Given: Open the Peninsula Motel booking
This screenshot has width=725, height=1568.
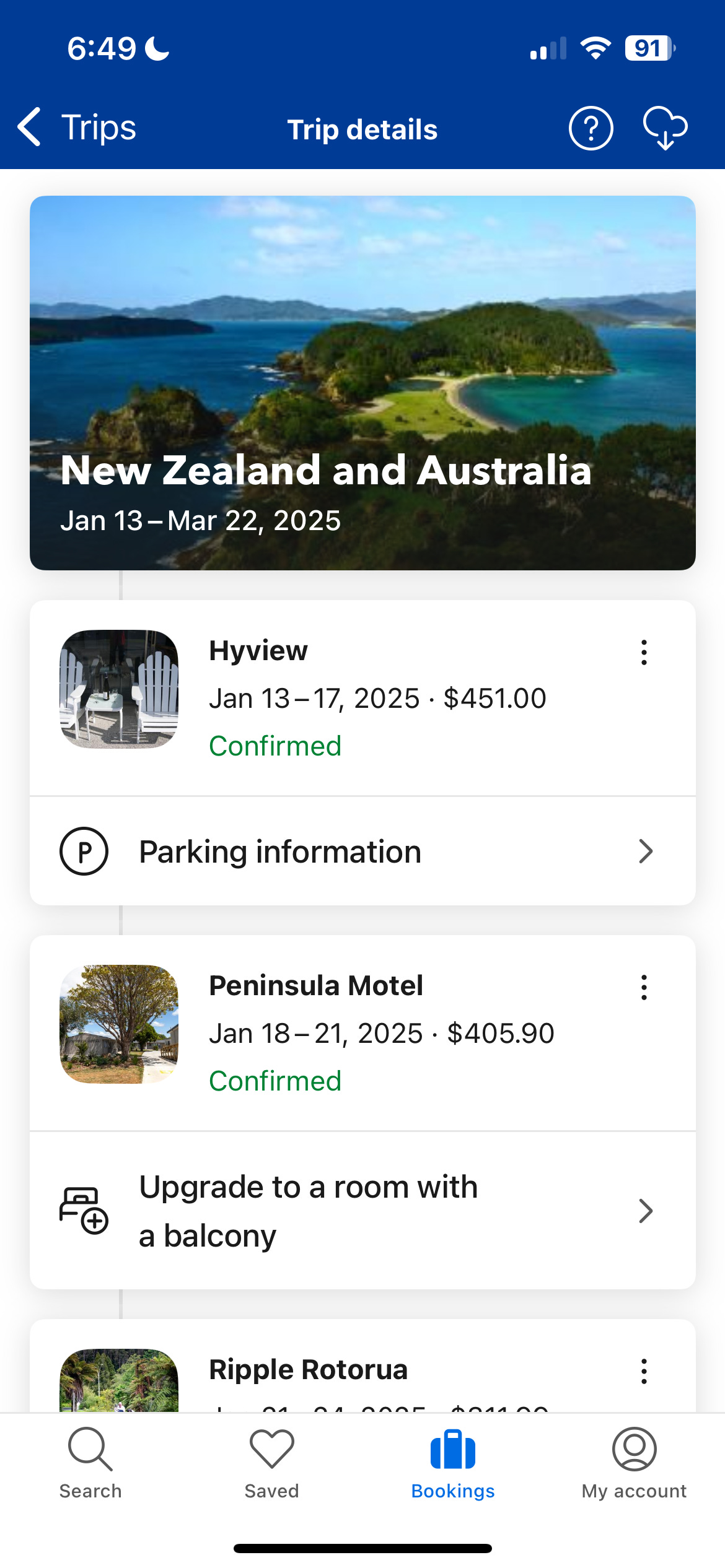Looking at the screenshot, I should coord(362,1033).
